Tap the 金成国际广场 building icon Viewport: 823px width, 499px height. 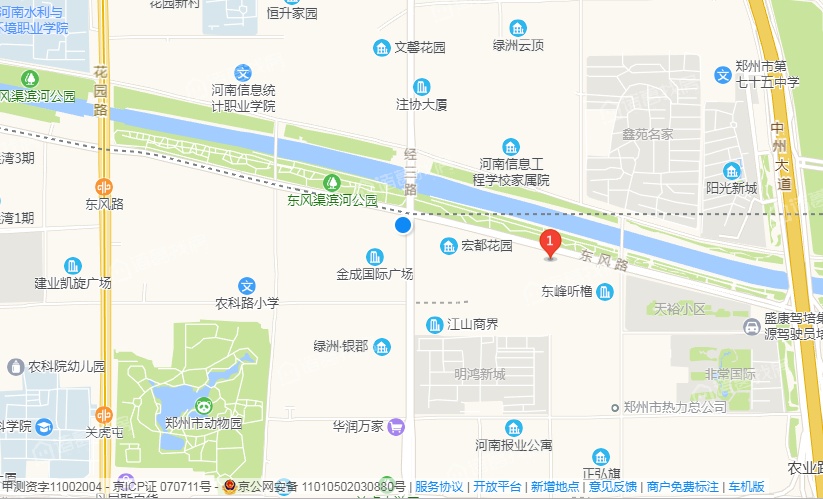(x=374, y=256)
